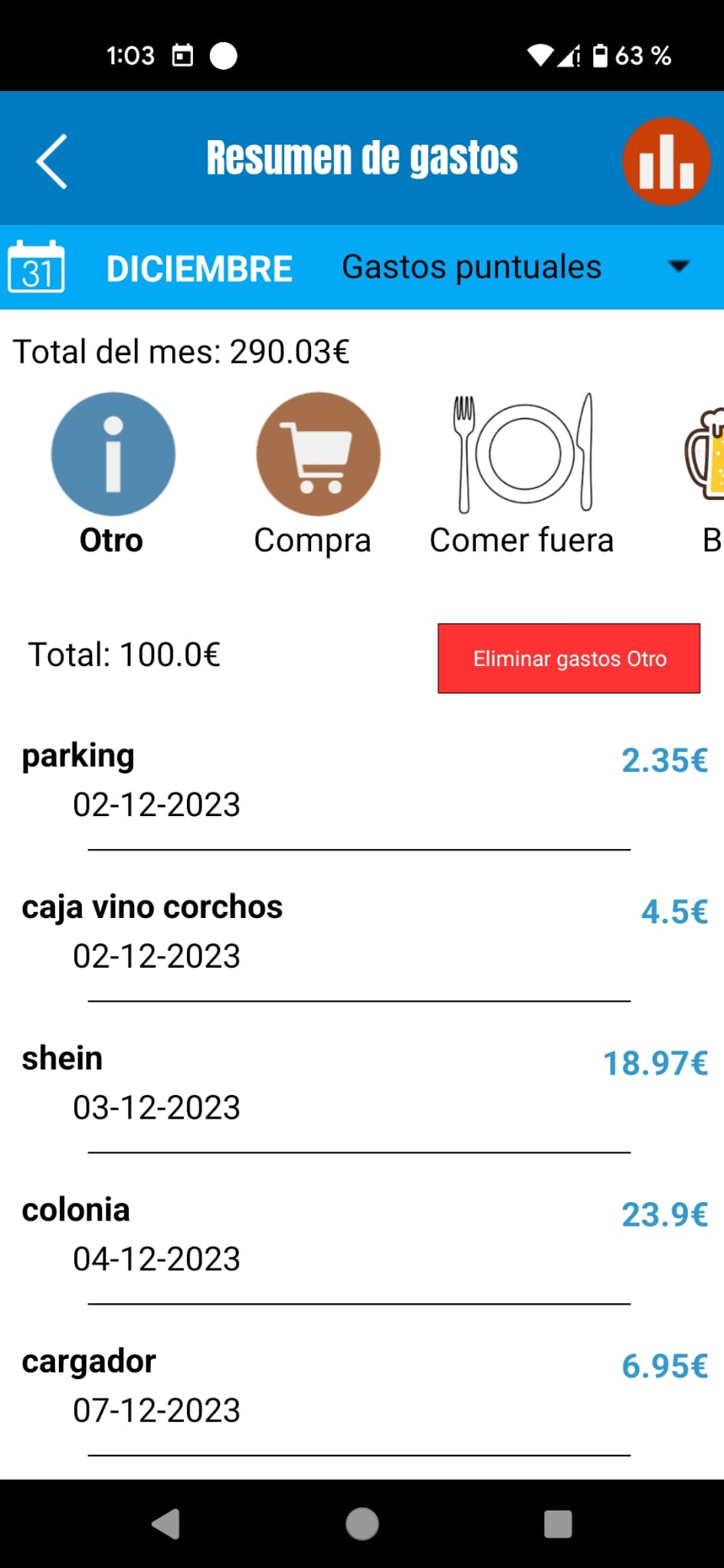724x1568 pixels.
Task: Open recent apps from navigation bar
Action: coord(558,1524)
